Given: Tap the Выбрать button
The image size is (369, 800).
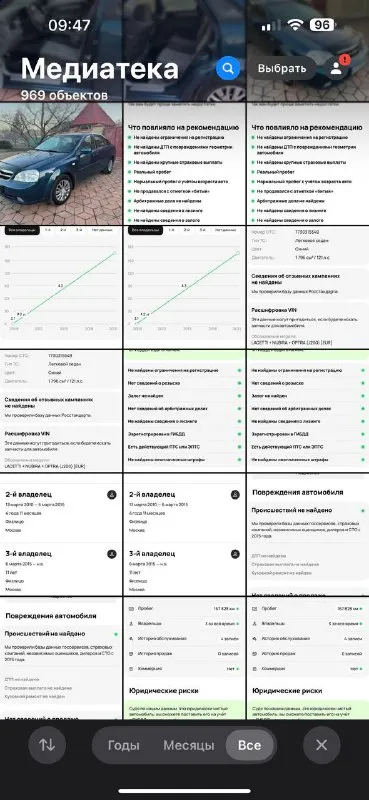Looking at the screenshot, I should pyautogui.click(x=282, y=68).
